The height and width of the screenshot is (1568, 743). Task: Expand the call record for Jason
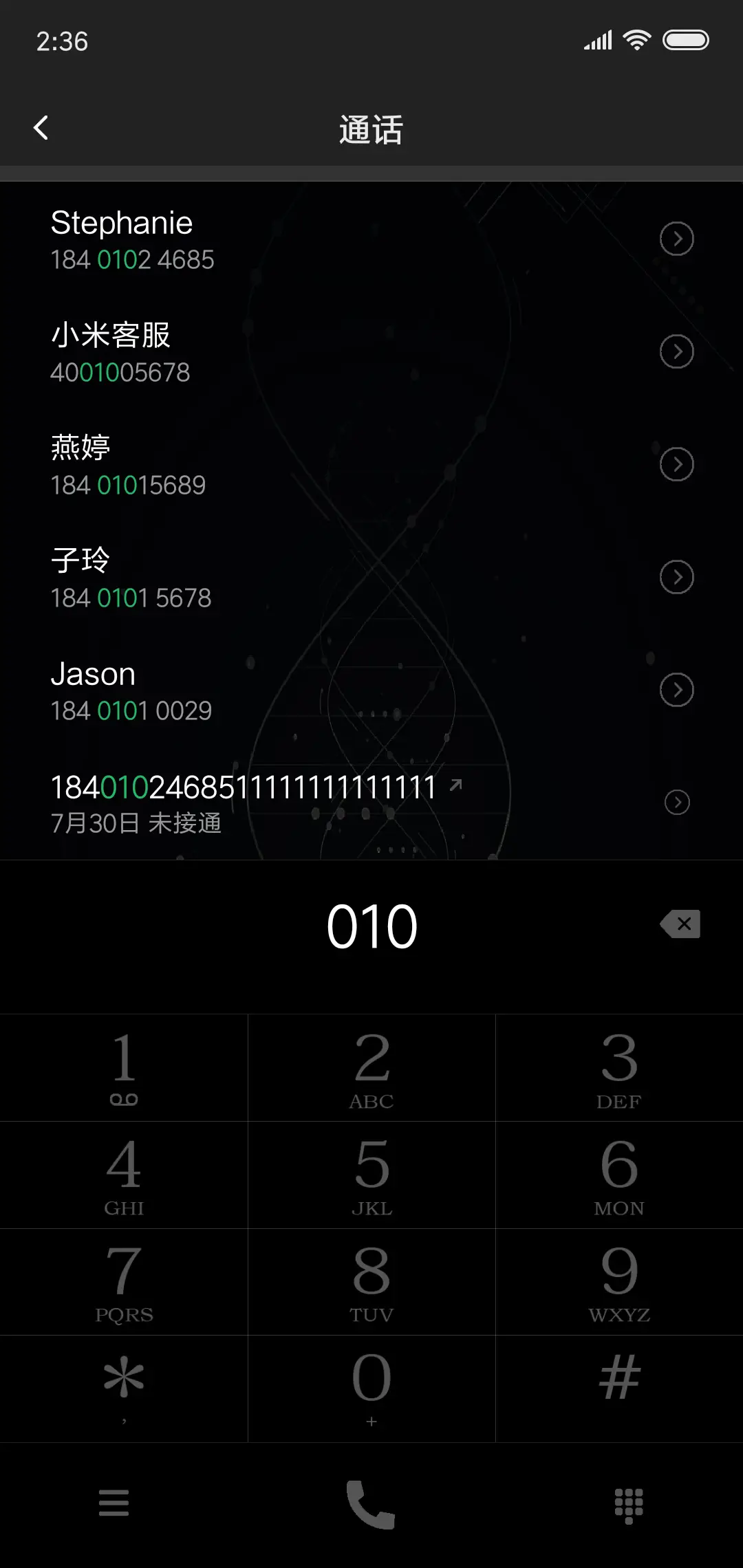677,690
